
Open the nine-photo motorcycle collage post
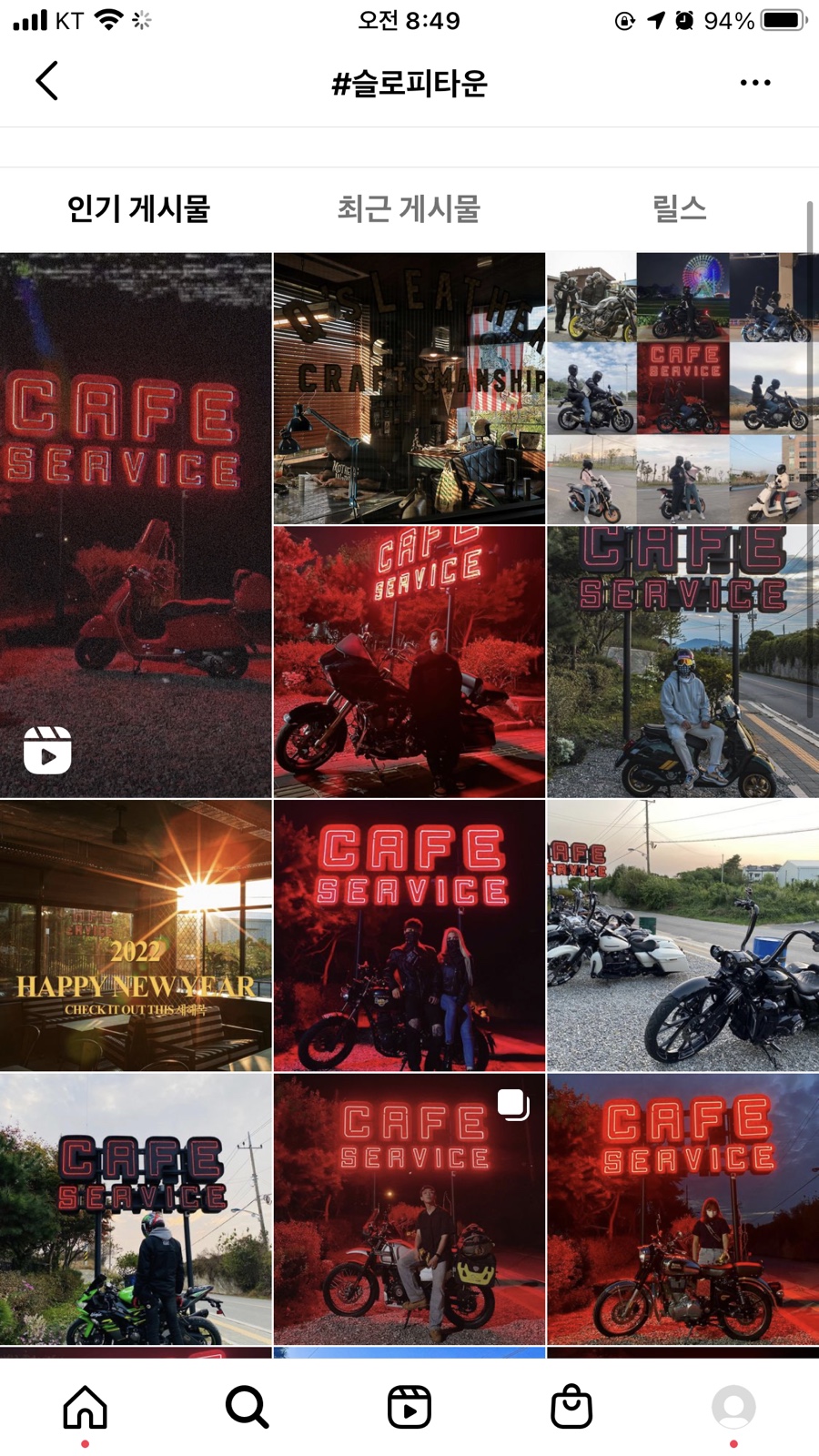682,389
